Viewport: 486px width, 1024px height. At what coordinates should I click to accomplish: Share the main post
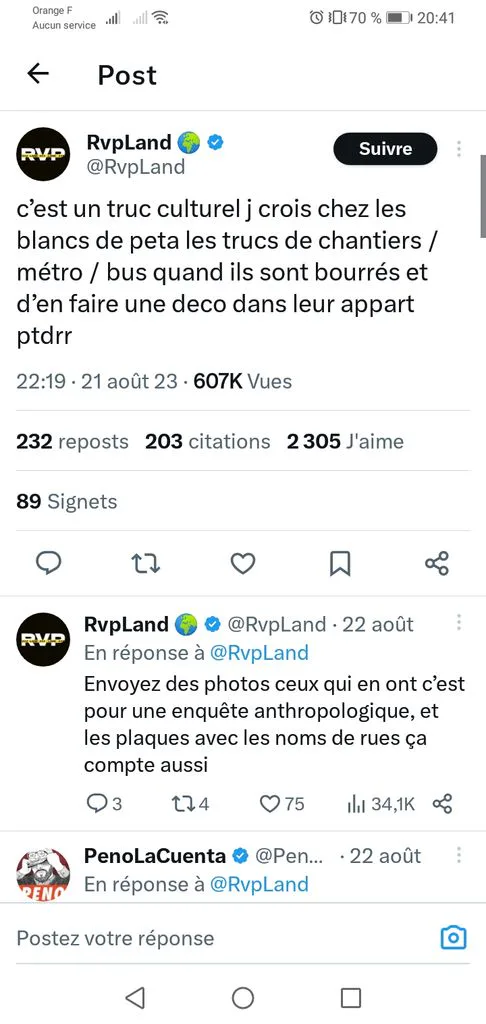pyautogui.click(x=437, y=562)
